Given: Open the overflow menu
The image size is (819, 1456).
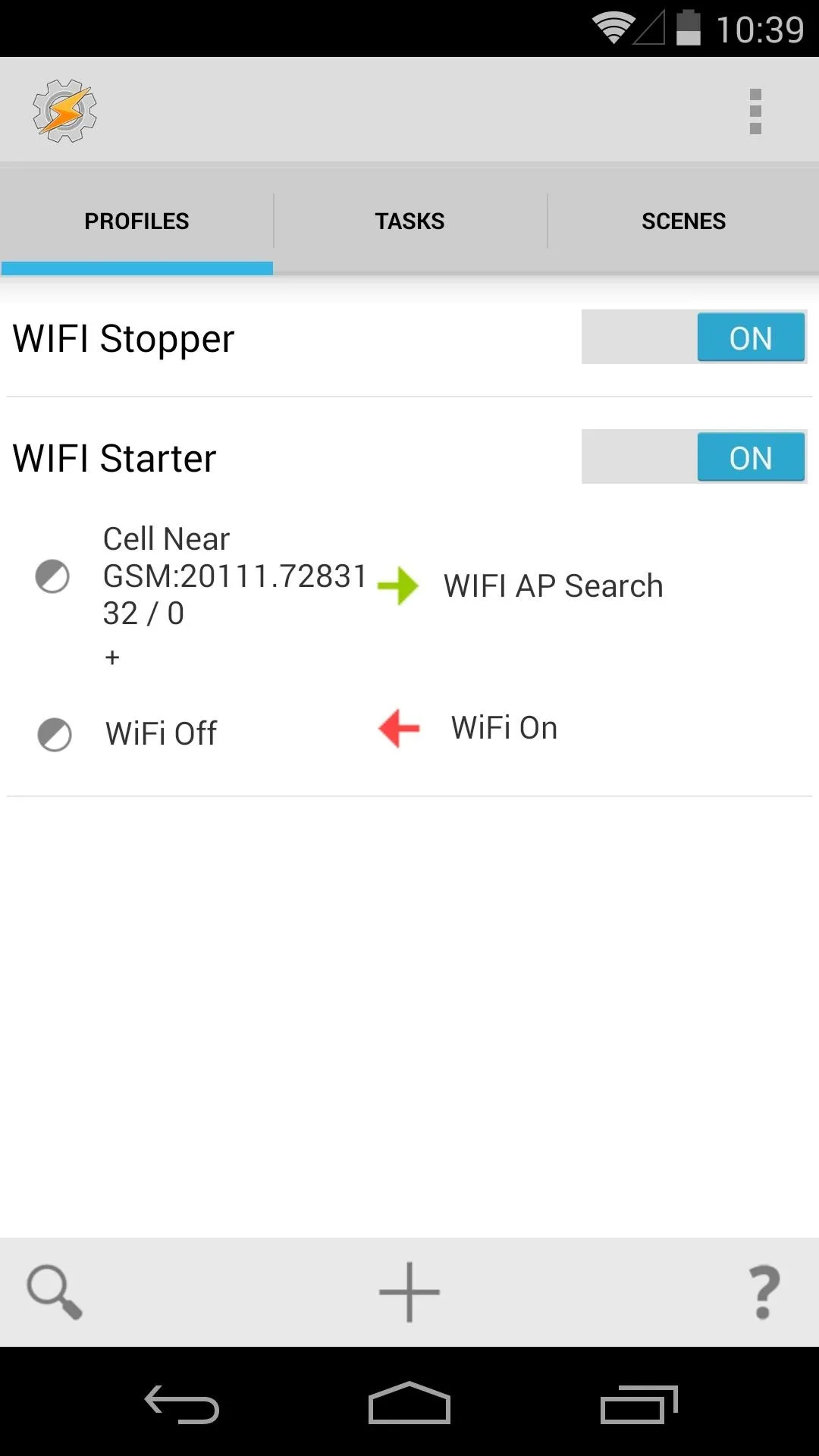Looking at the screenshot, I should click(x=755, y=111).
